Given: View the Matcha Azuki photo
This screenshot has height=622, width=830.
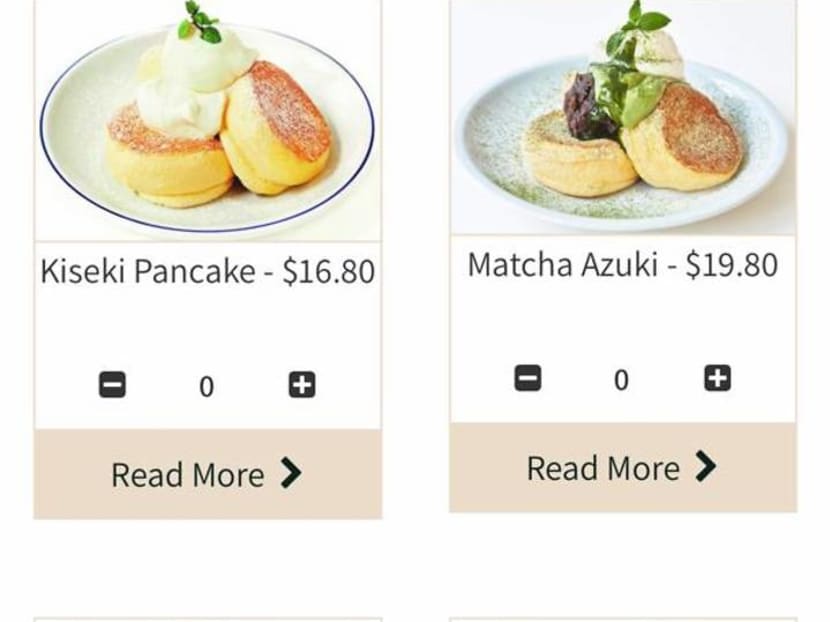Looking at the screenshot, I should tap(622, 115).
